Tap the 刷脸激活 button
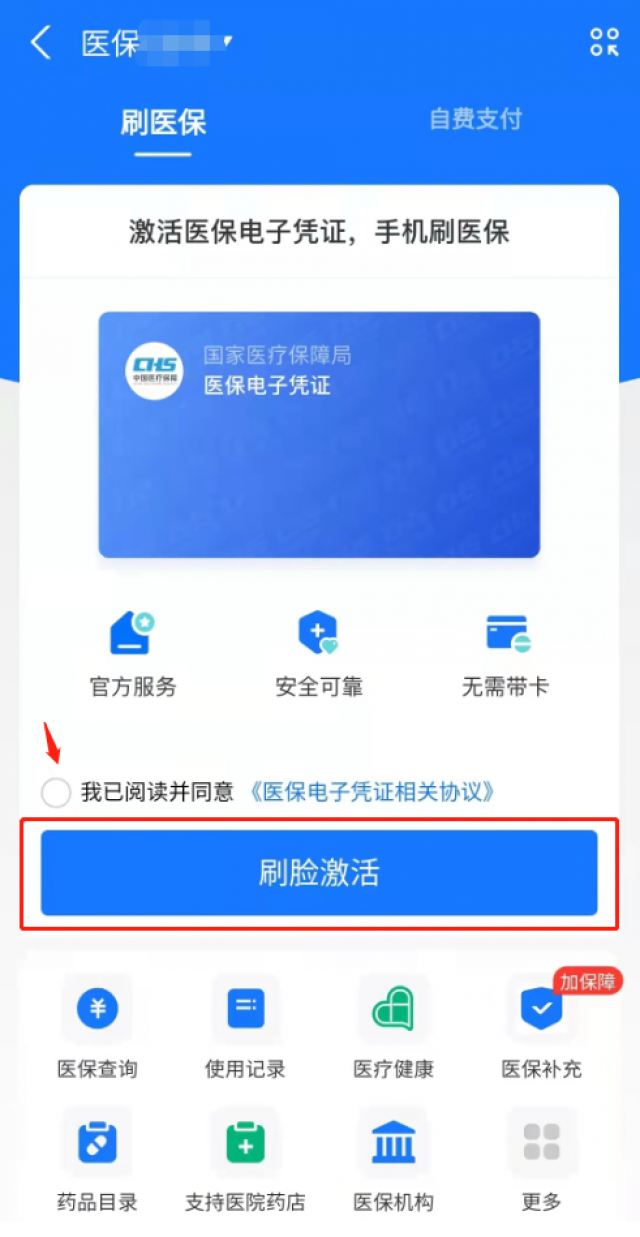The width and height of the screenshot is (640, 1237). pos(319,873)
